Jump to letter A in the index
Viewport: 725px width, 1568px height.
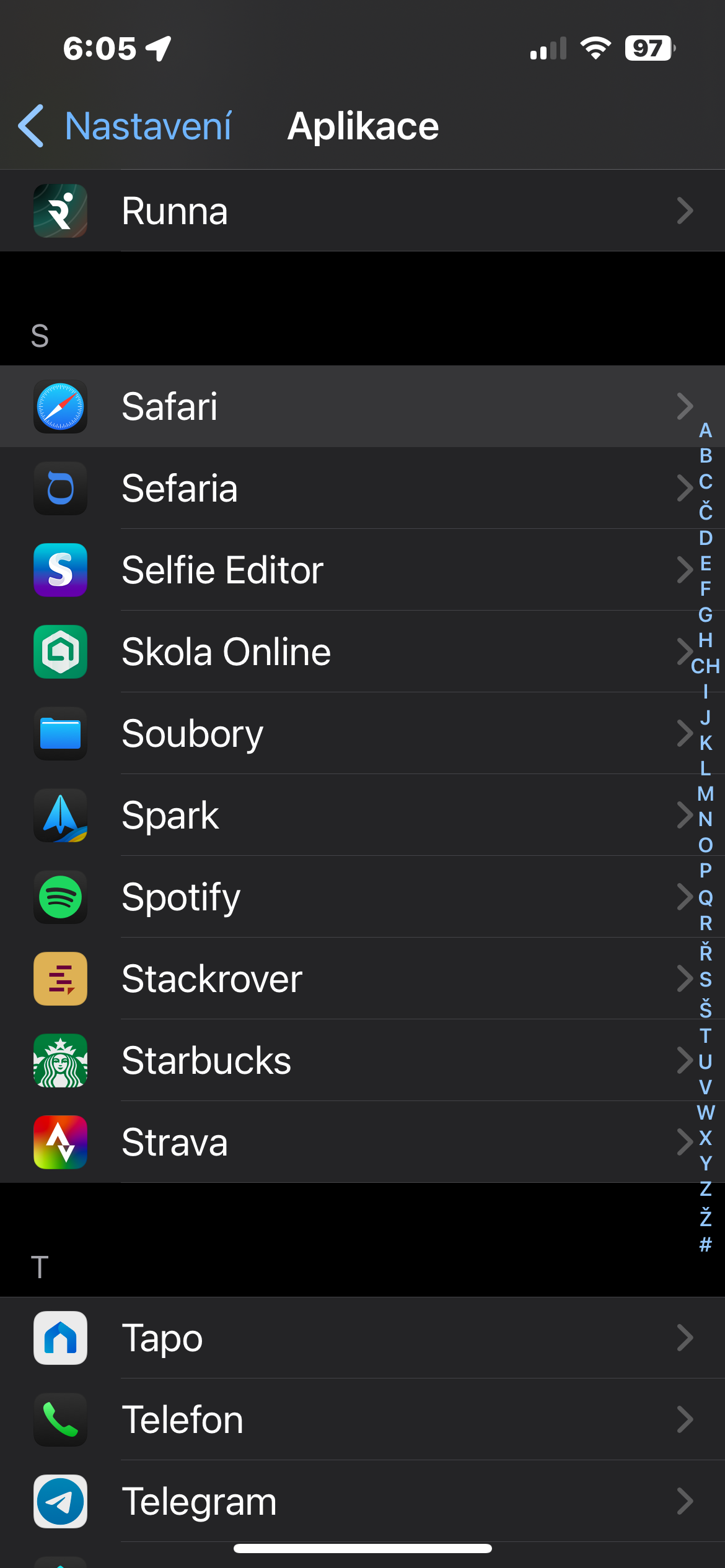tap(705, 430)
